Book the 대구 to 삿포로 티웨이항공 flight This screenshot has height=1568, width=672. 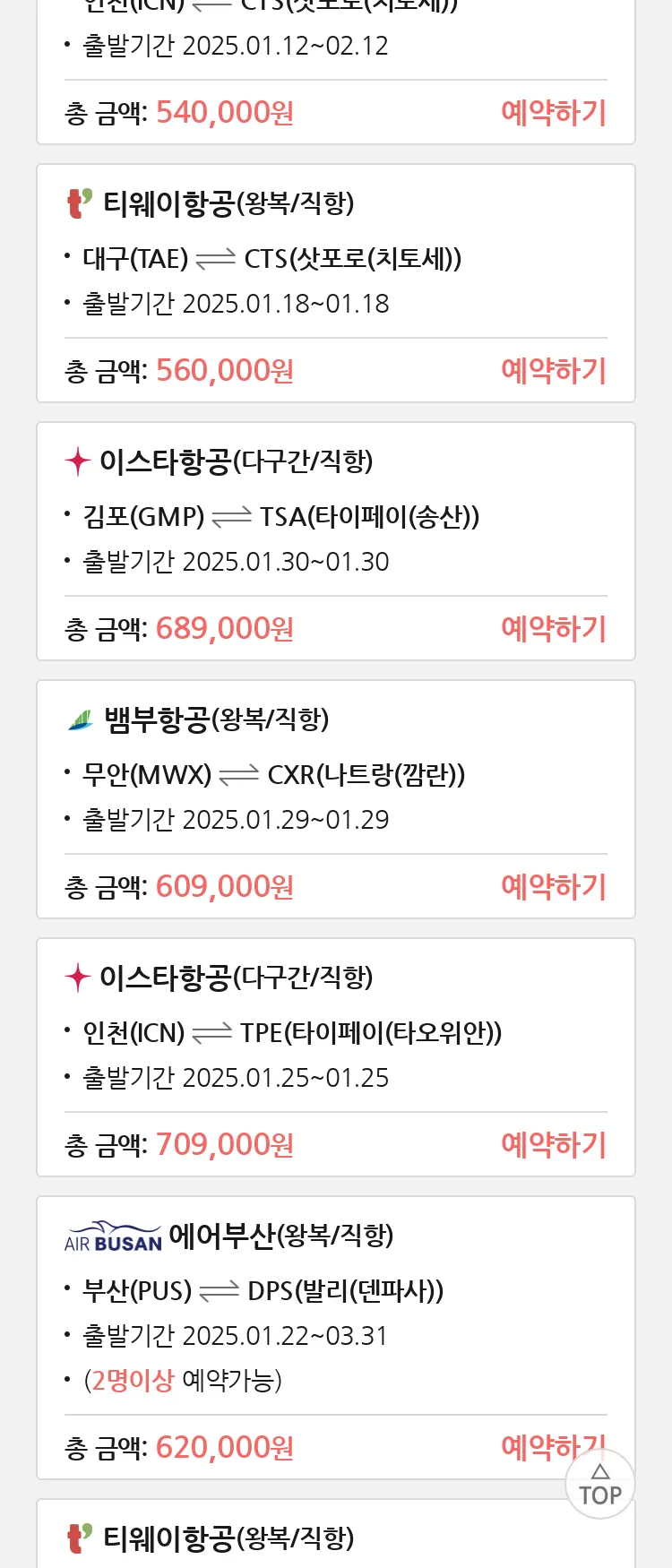(x=553, y=371)
